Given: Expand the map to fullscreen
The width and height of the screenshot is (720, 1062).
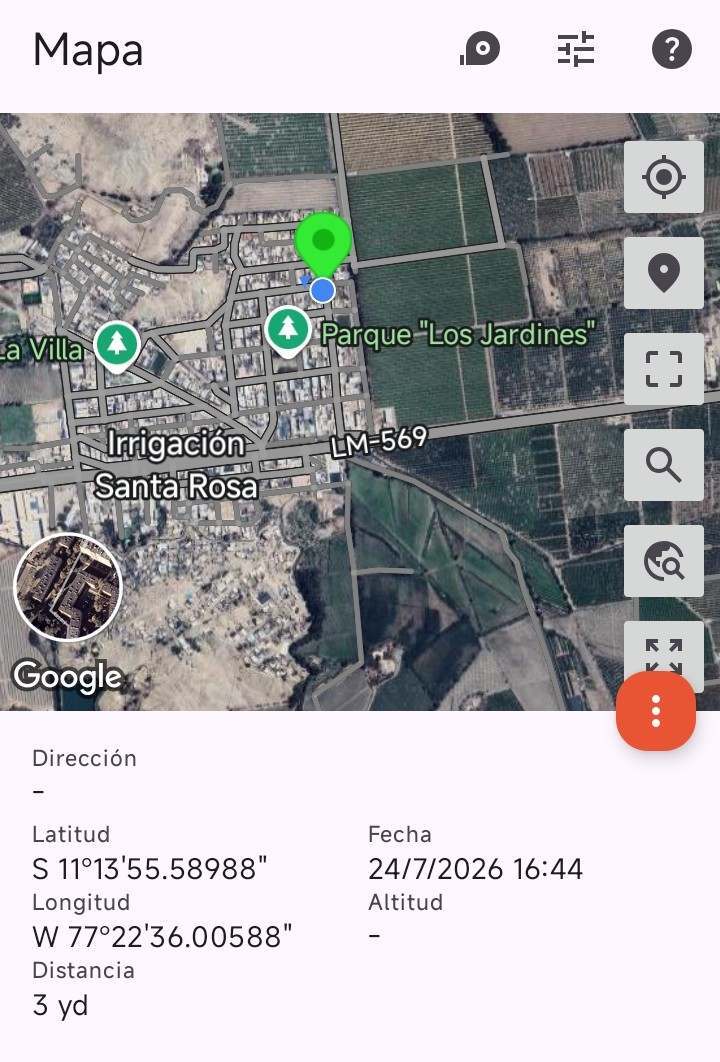Looking at the screenshot, I should [x=664, y=649].
